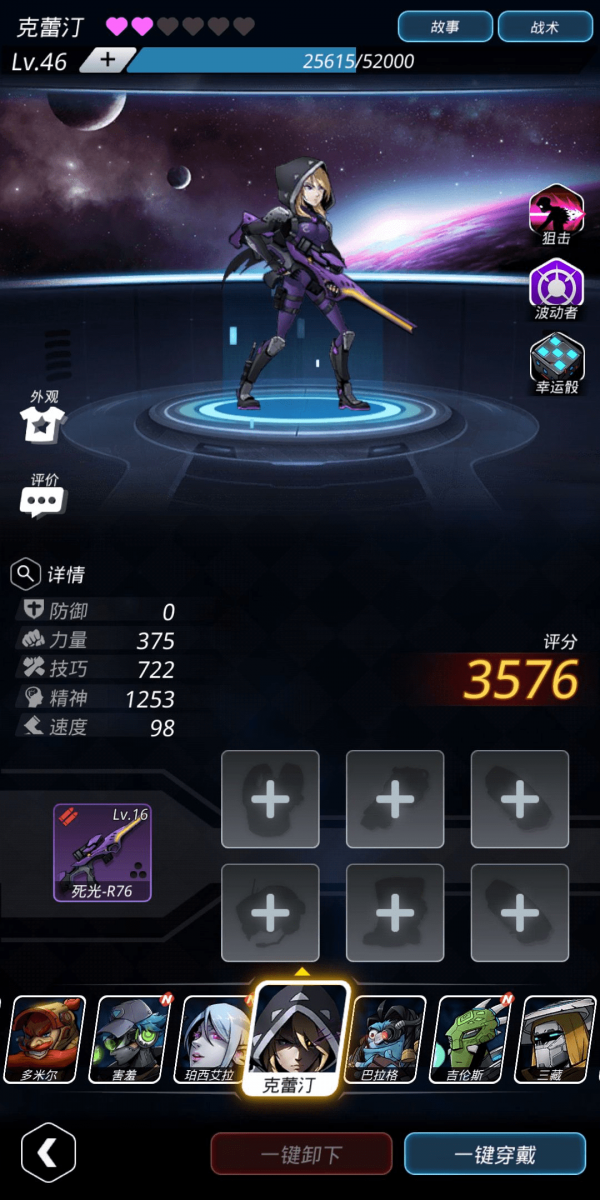Tap the plus icon beside the experience bar
Screen dimensions: 600x1200
click(107, 60)
